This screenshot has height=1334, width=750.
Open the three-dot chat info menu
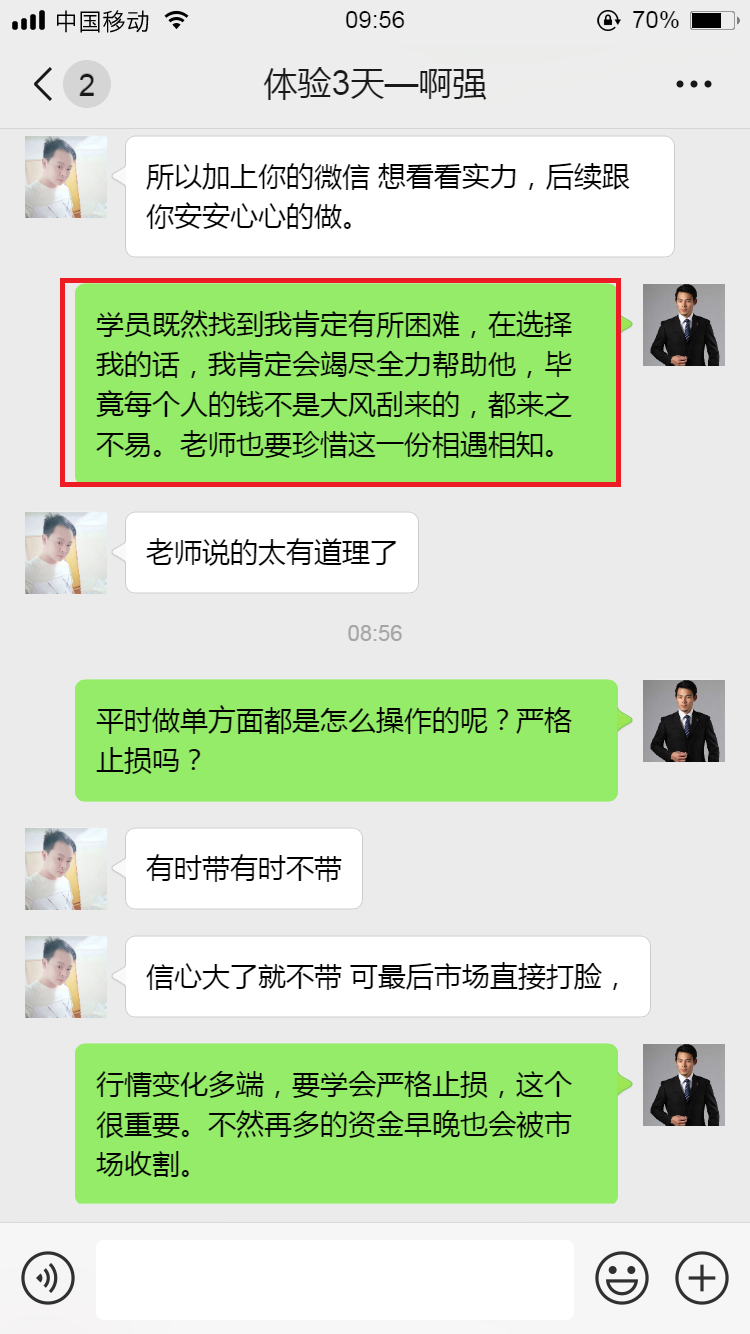693,84
